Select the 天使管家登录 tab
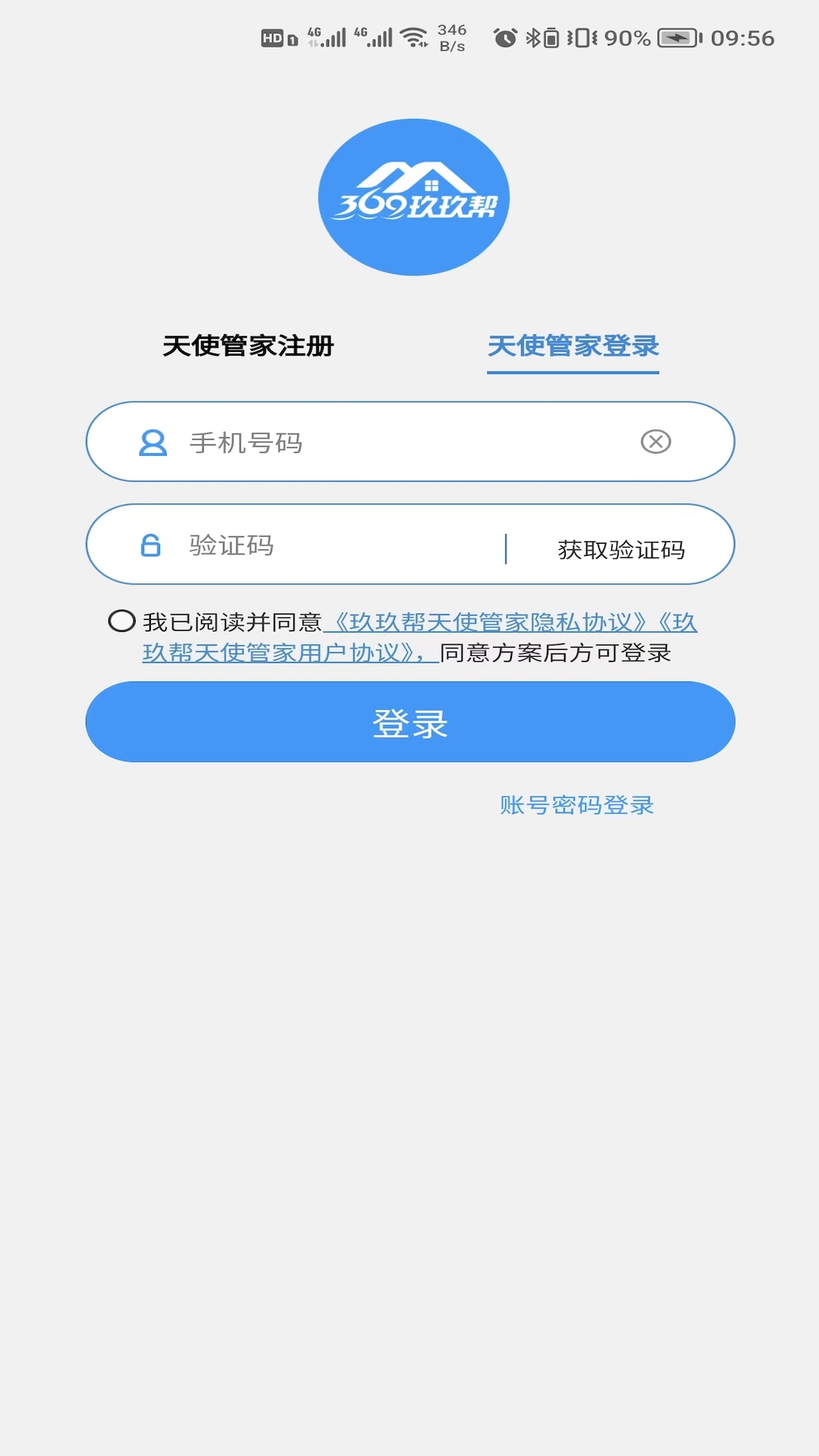819x1456 pixels. click(x=574, y=347)
